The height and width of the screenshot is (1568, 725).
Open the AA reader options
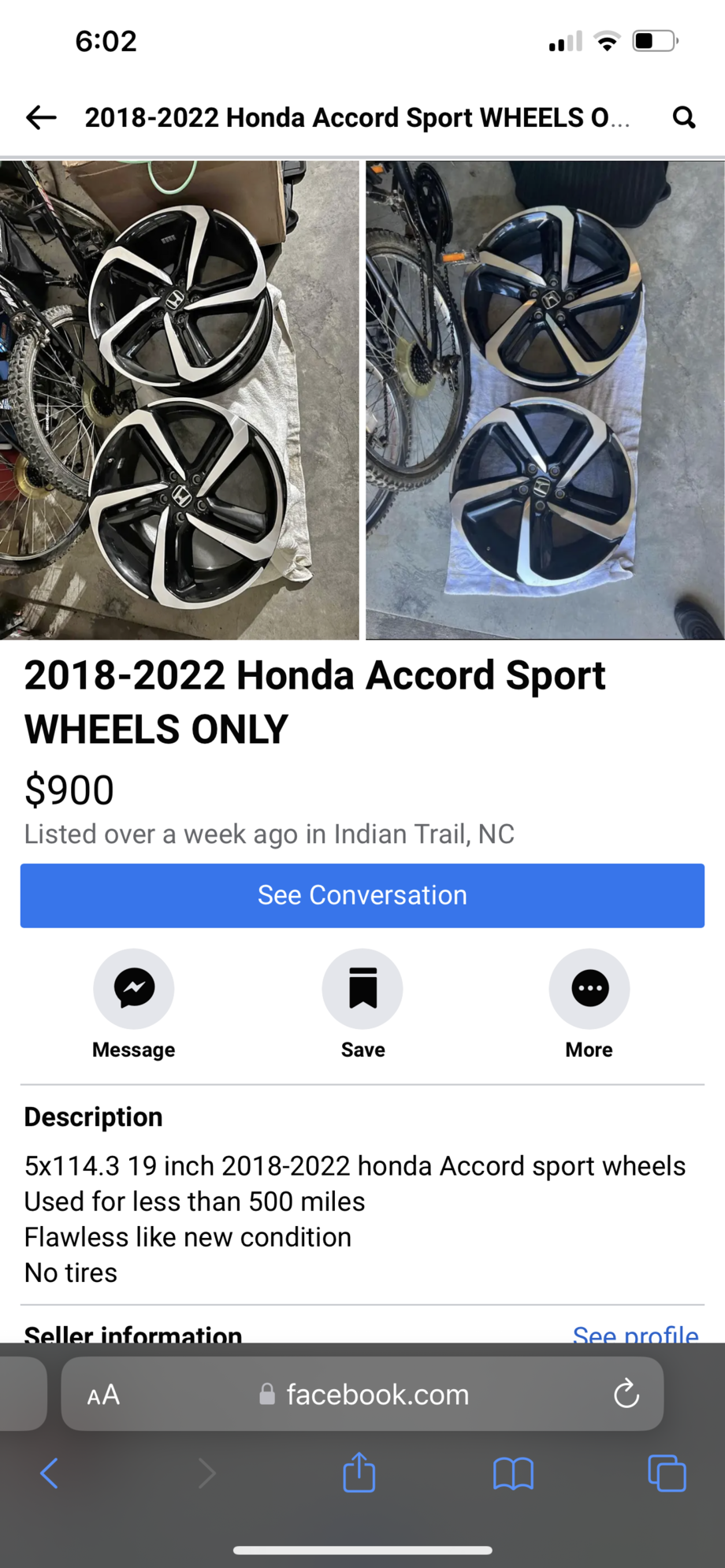(103, 1395)
